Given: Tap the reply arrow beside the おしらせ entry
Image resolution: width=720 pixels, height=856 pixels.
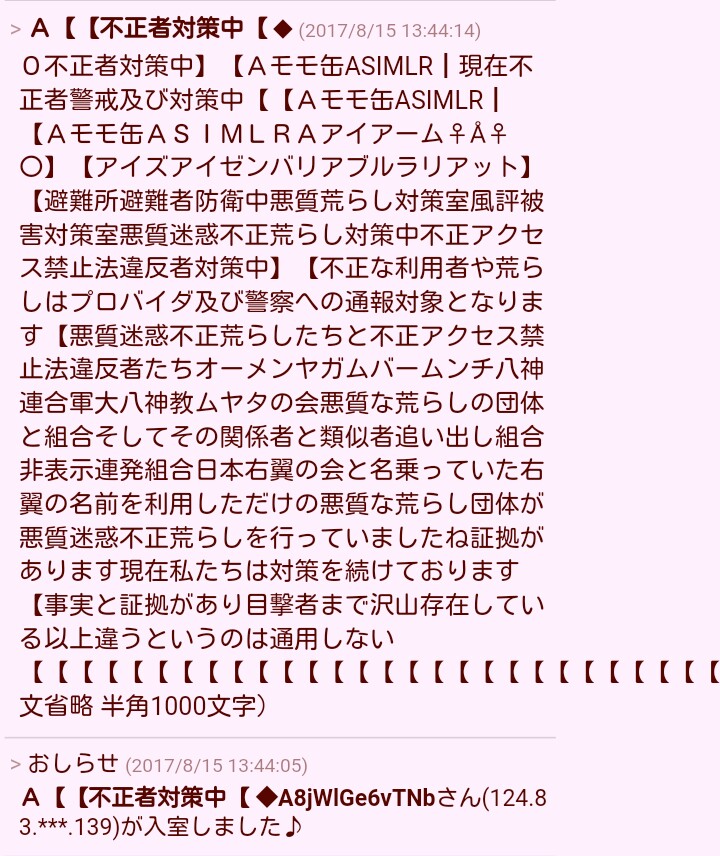Looking at the screenshot, I should [15, 765].
